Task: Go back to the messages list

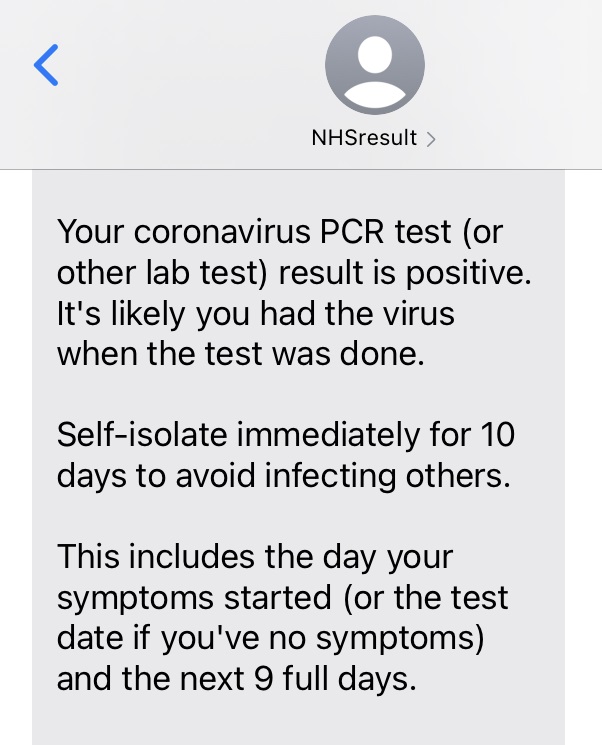Action: tap(46, 65)
